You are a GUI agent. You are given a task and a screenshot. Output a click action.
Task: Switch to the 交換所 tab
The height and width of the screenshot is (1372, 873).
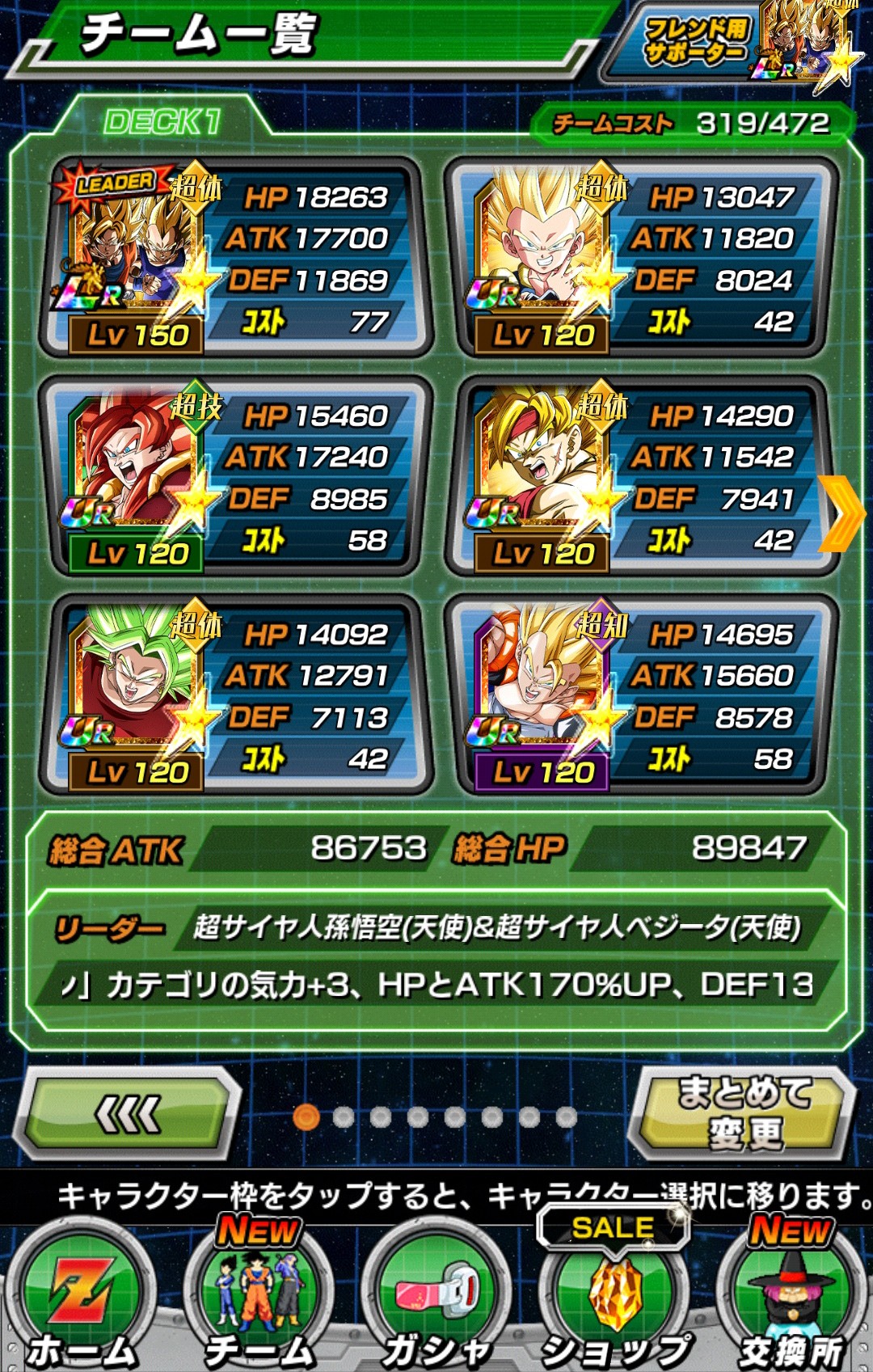pos(791,1298)
